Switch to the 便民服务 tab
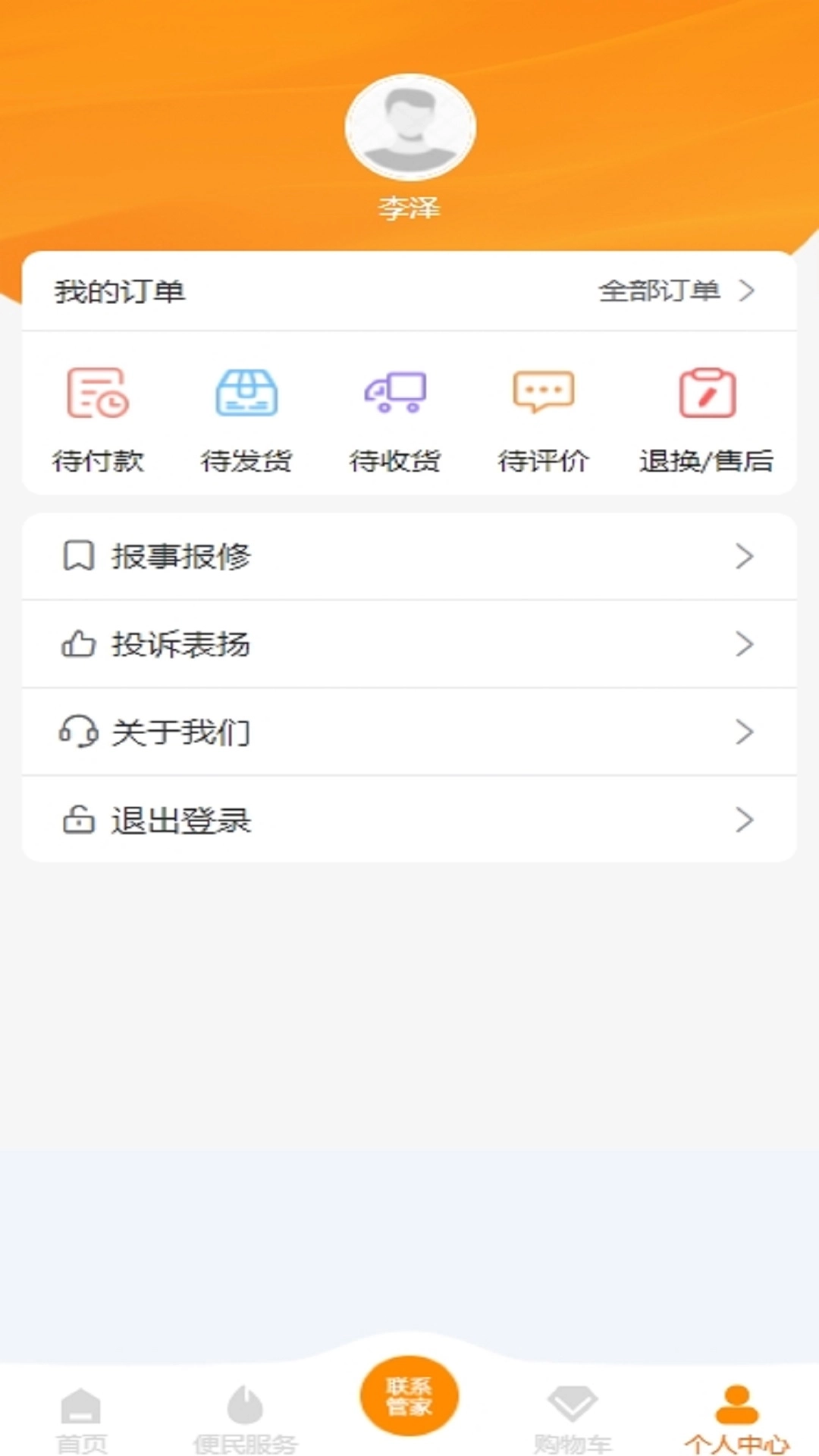 (245, 1419)
